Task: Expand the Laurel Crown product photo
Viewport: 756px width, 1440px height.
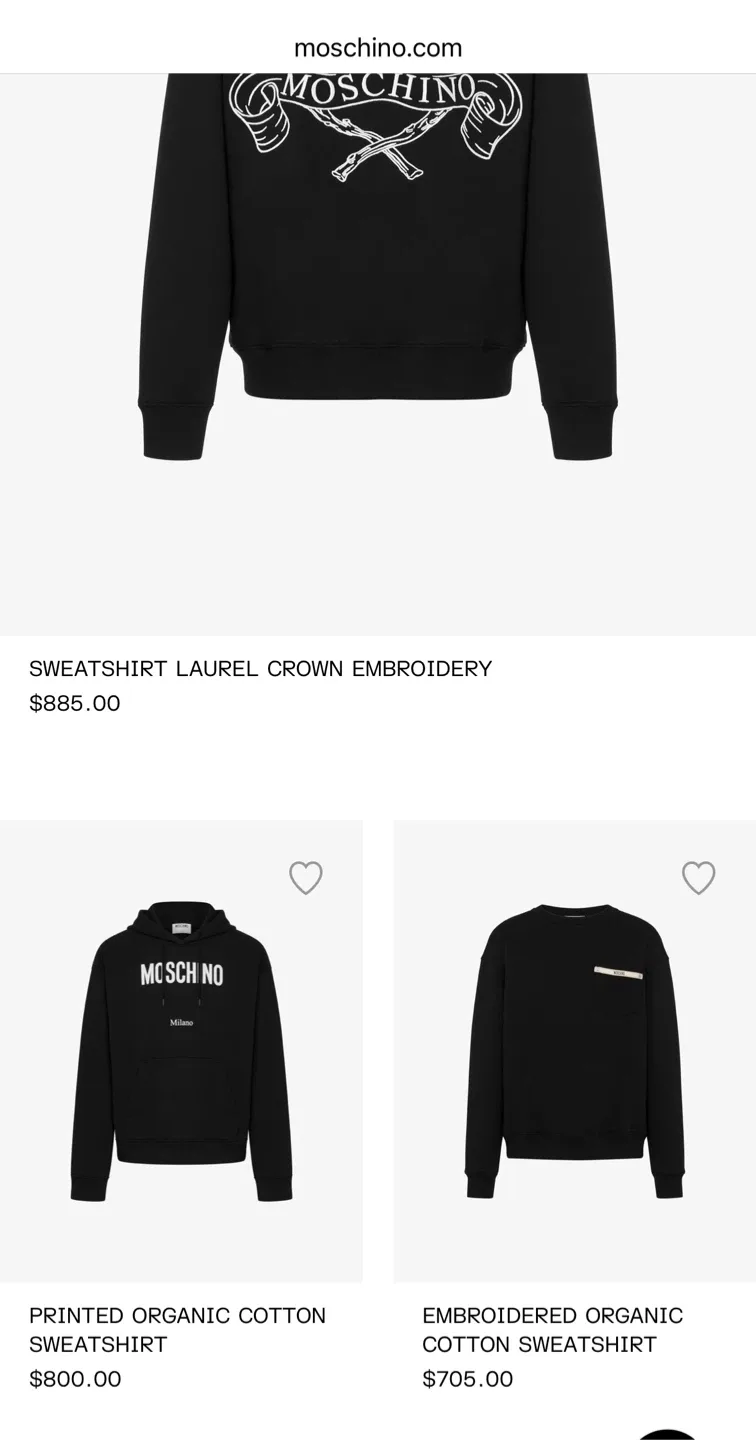Action: click(x=378, y=300)
